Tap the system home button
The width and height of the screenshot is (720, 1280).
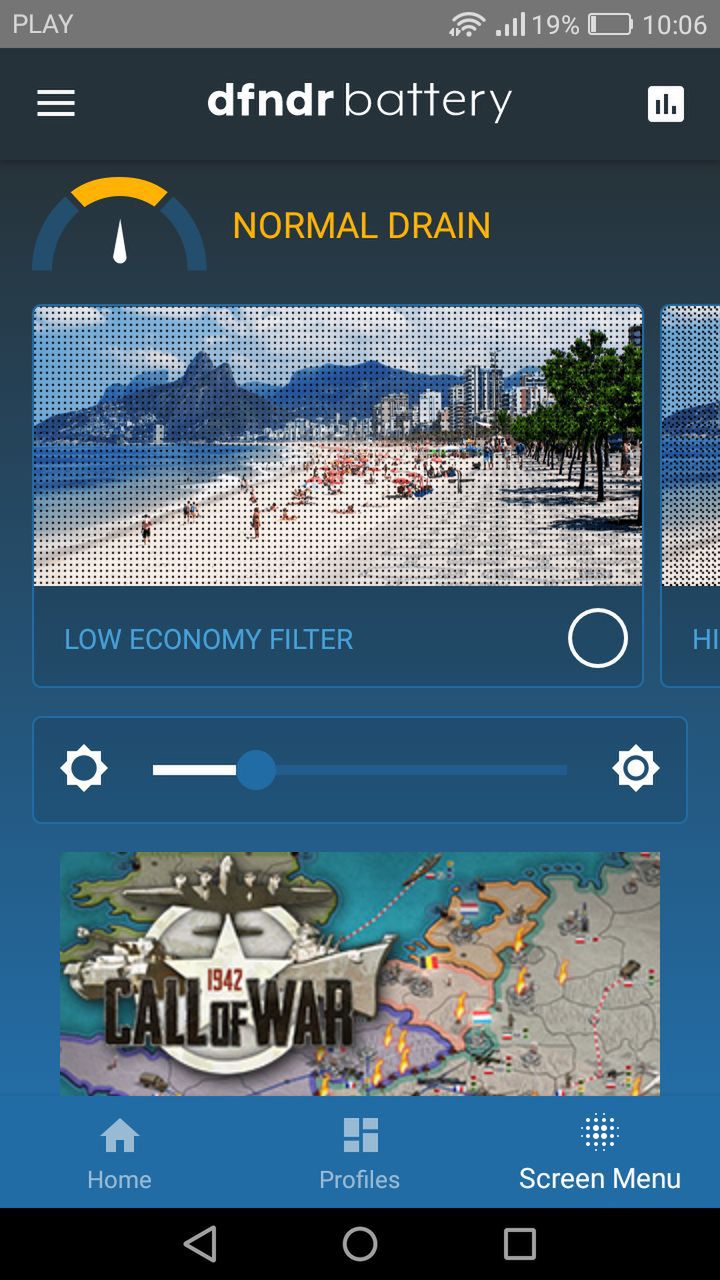pos(360,1244)
